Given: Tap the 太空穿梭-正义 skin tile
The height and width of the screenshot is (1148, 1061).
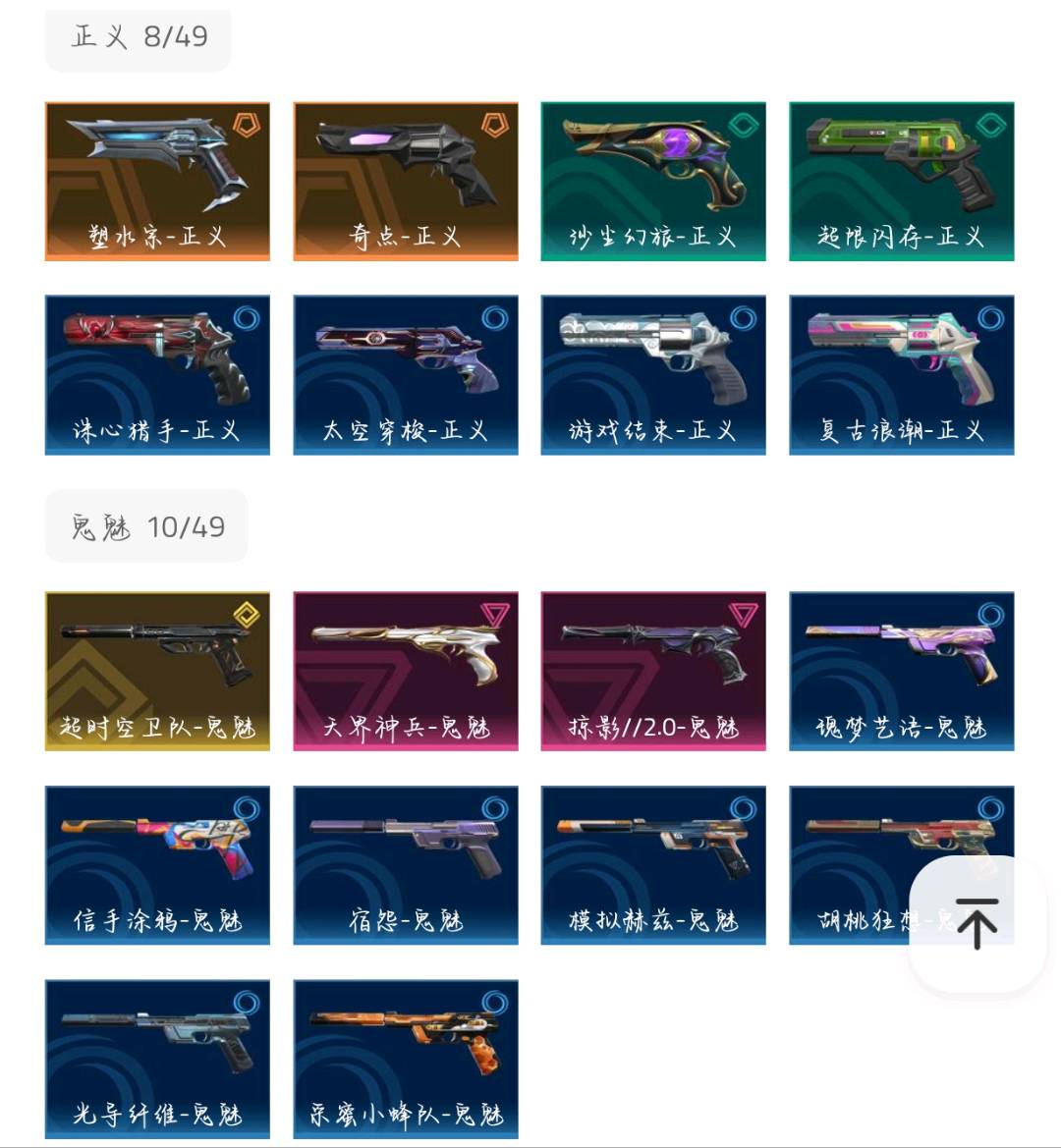Looking at the screenshot, I should coord(405,374).
